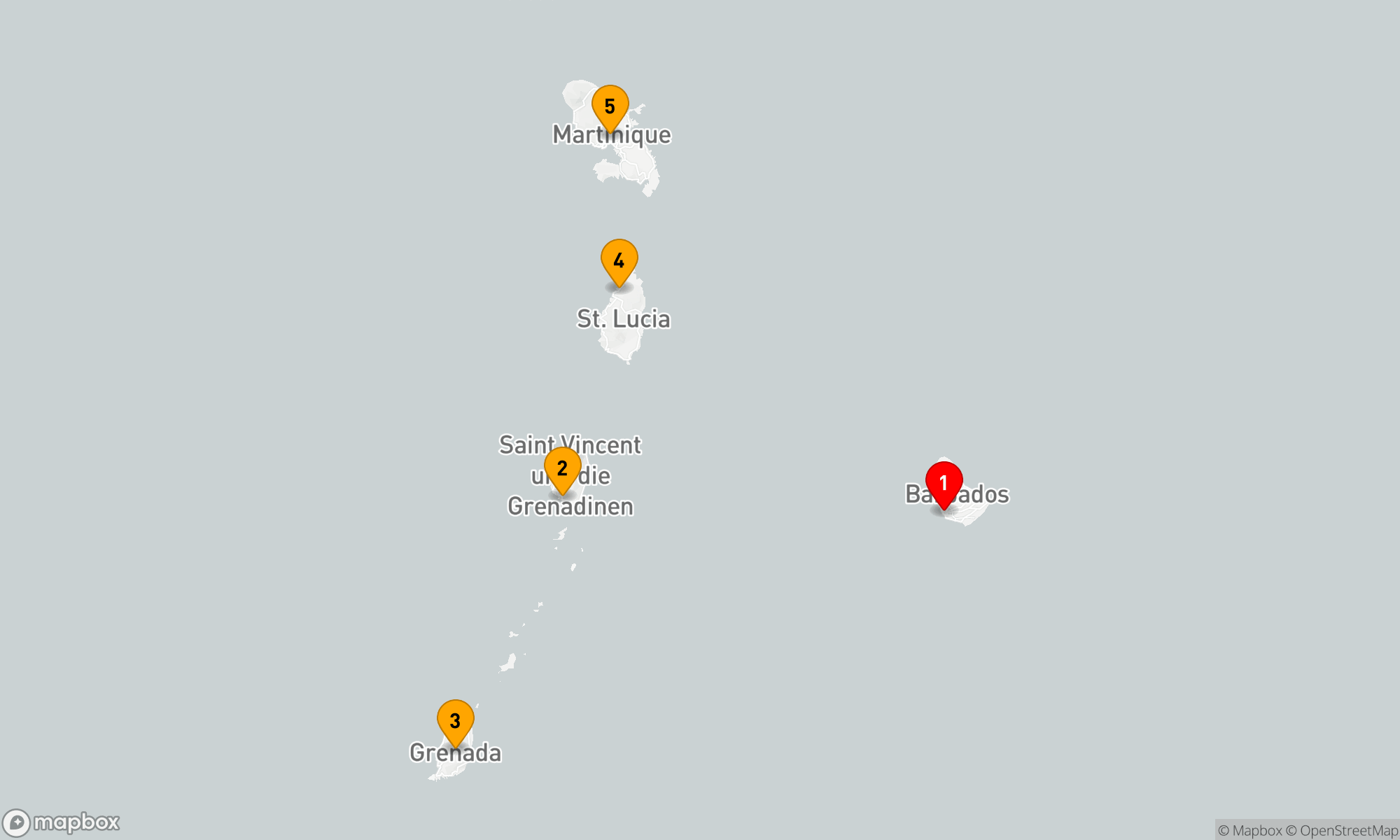Select marker 5 on Martinique
Screen dimensions: 1400x840
pos(610,106)
